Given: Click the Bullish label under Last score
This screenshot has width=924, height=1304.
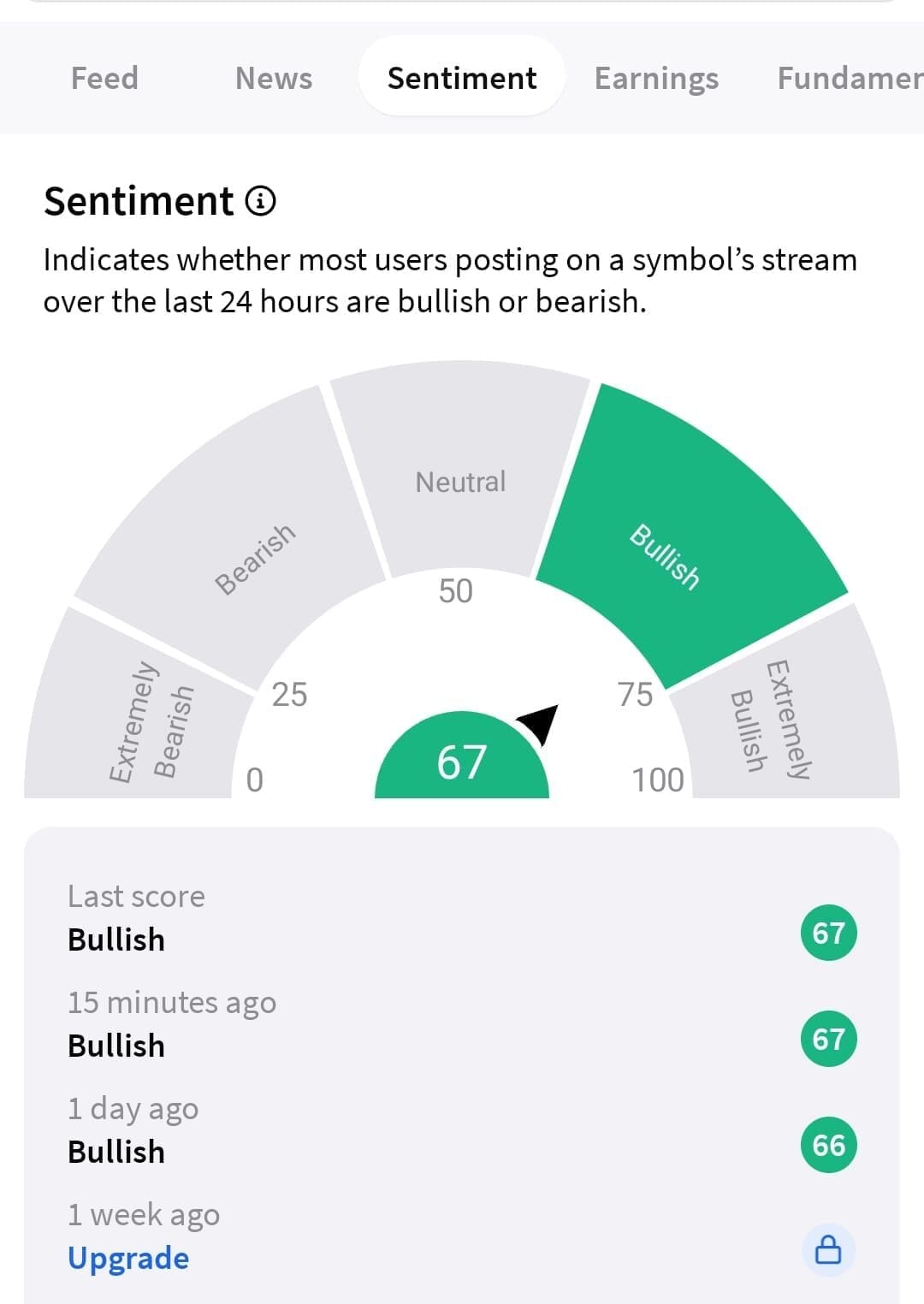Looking at the screenshot, I should coord(115,939).
